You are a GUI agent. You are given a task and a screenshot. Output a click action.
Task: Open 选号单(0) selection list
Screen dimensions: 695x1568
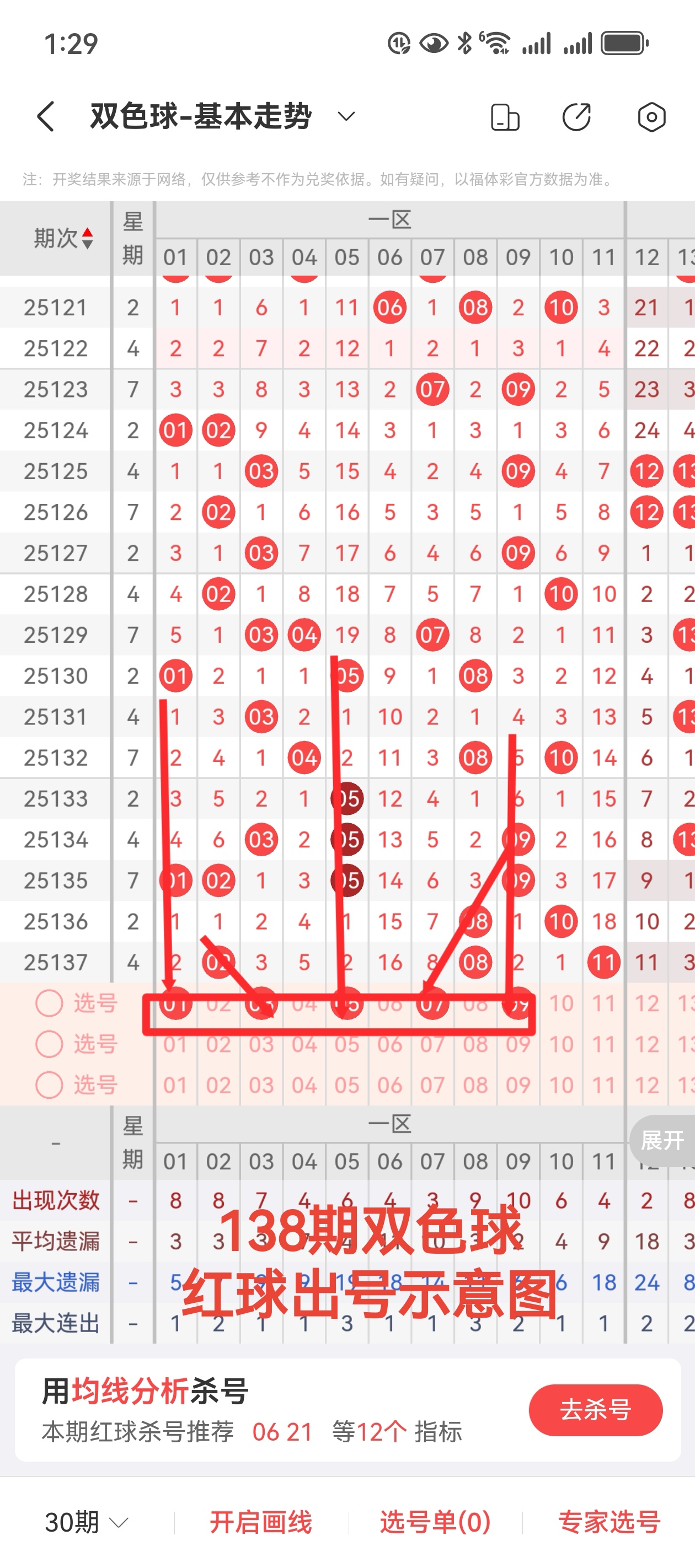[x=435, y=1522]
